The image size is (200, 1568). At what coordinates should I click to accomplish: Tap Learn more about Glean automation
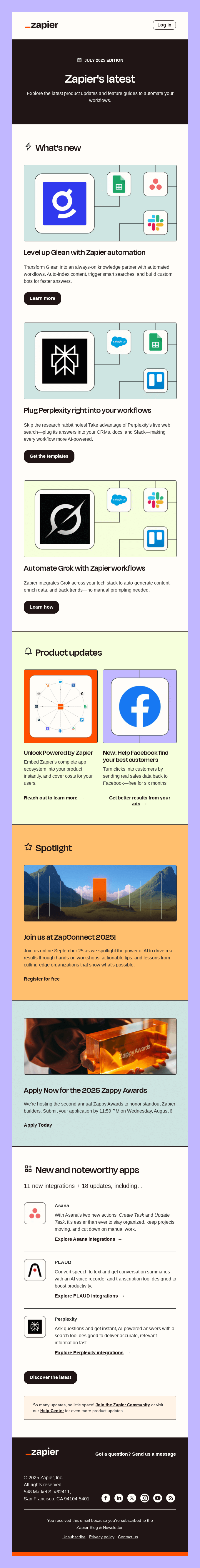coord(42,298)
